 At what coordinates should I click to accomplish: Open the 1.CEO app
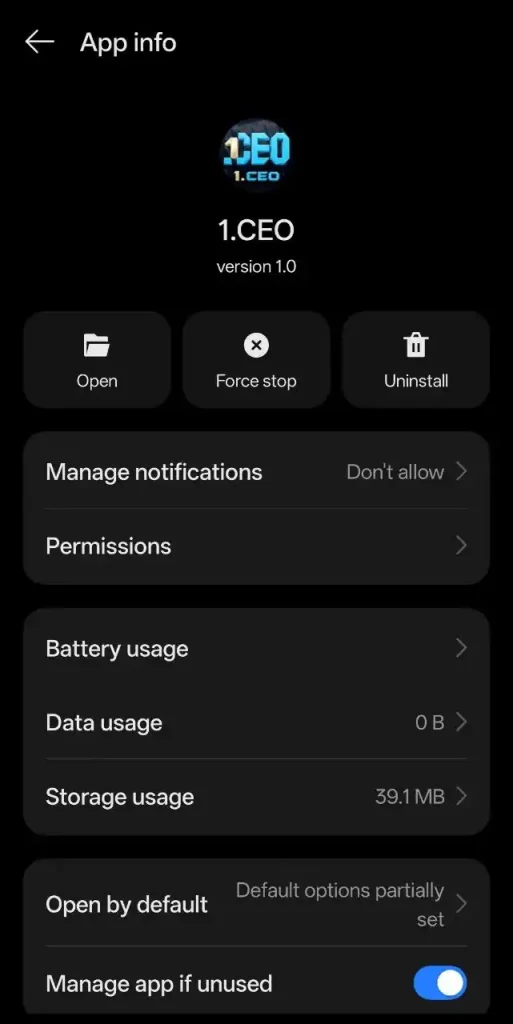pos(97,360)
